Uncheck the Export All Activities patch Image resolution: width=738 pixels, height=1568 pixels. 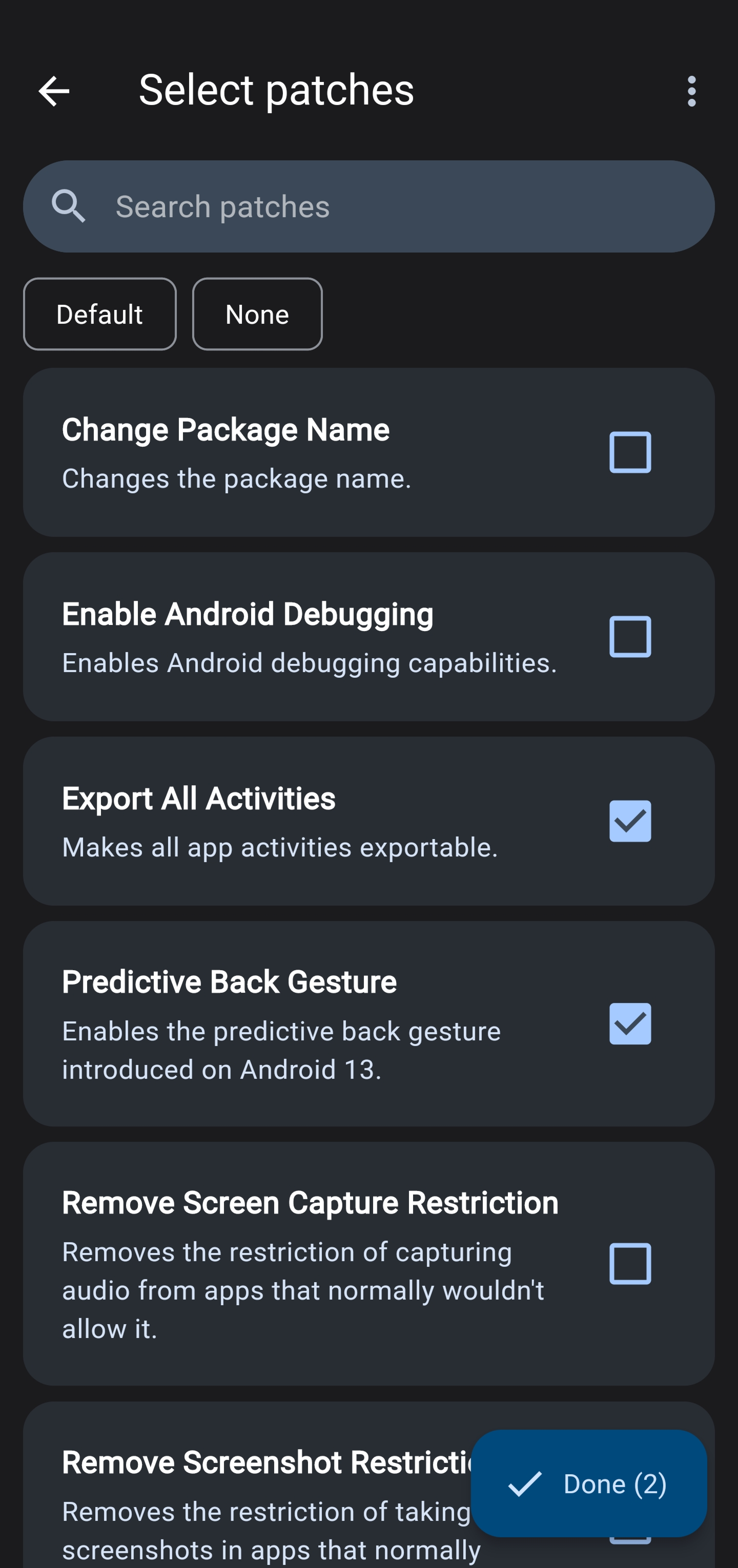tap(630, 821)
